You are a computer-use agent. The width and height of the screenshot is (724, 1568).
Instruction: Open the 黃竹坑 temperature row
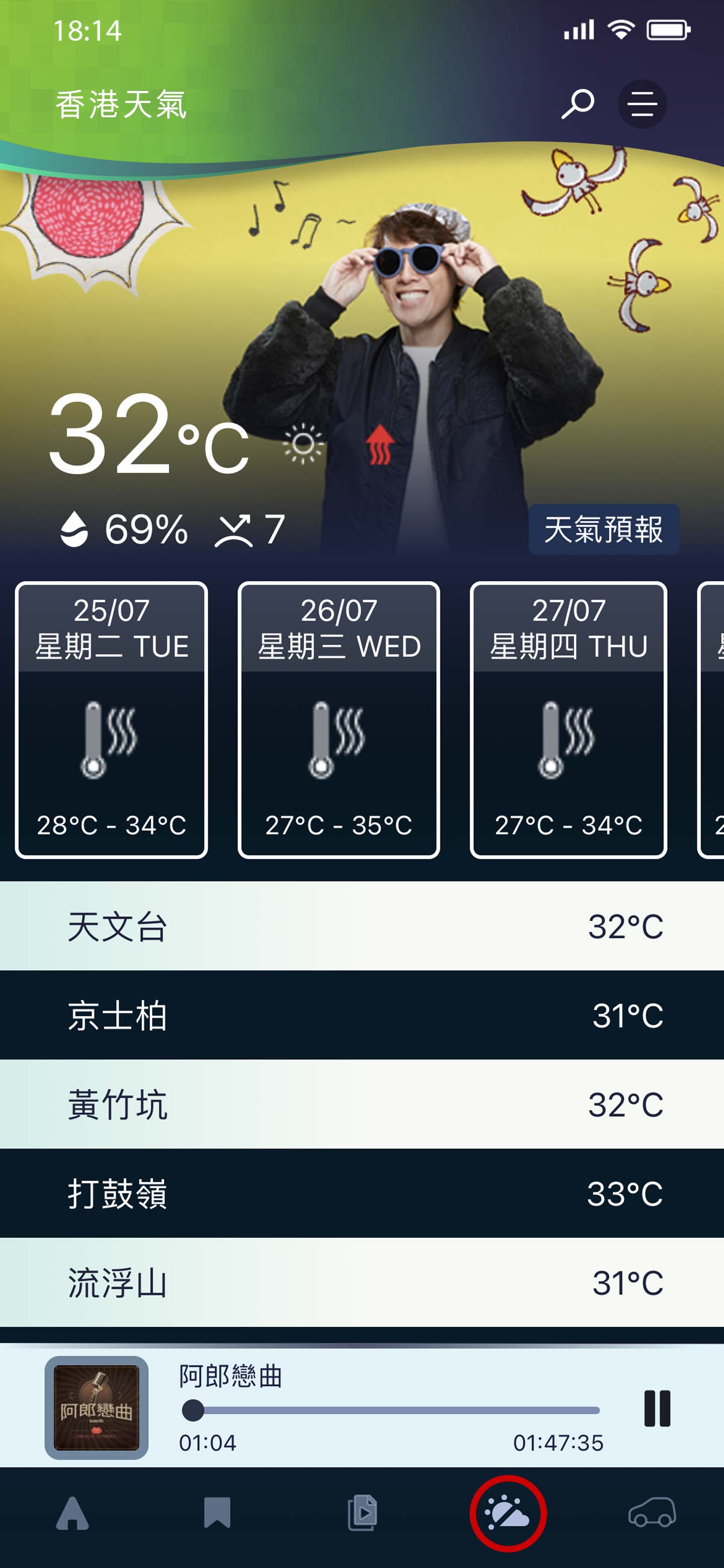361,1104
